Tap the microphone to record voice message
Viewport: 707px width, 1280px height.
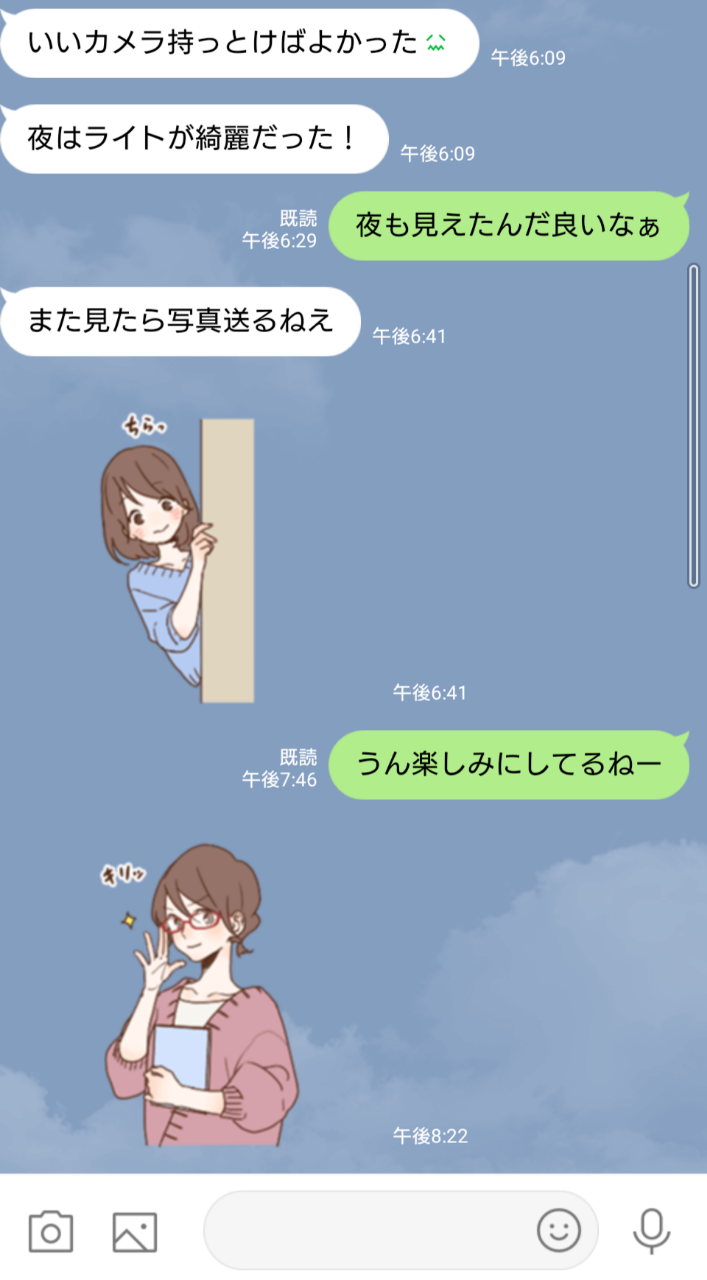click(x=651, y=1231)
